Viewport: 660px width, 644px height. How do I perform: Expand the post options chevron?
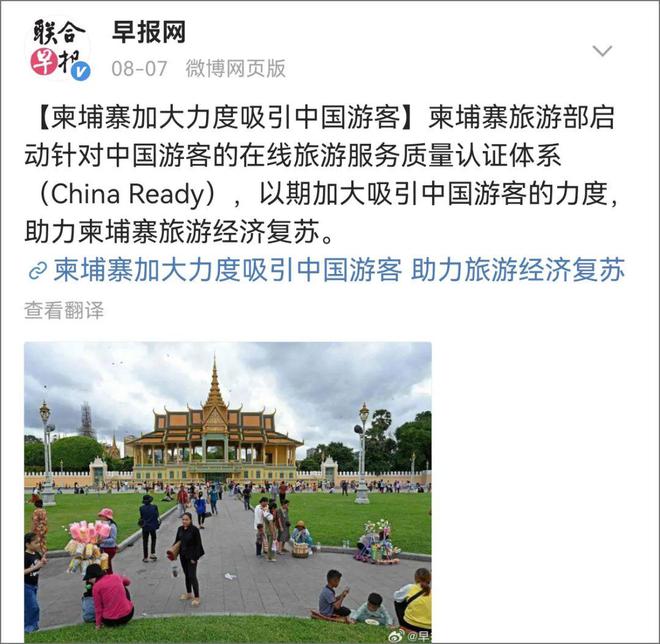click(602, 51)
